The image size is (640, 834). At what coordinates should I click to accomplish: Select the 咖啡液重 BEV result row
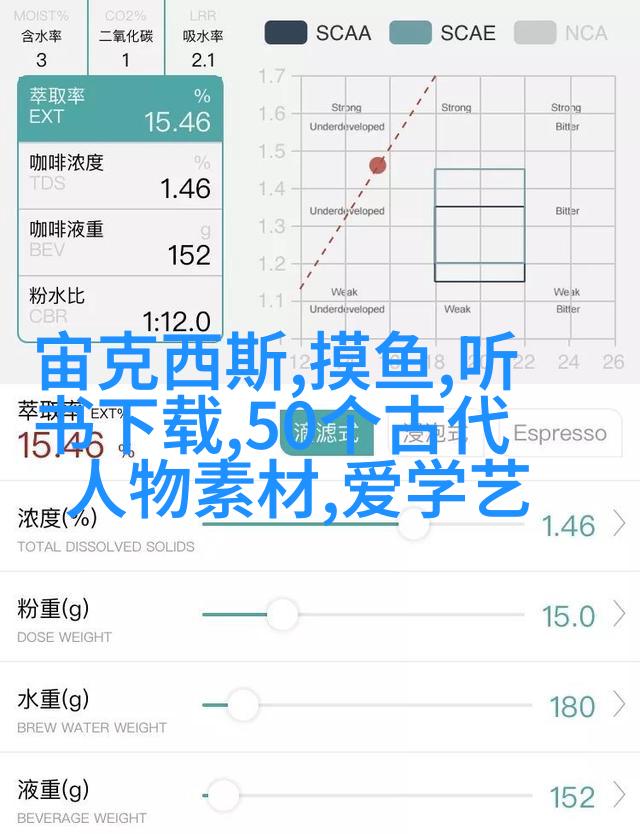coord(119,241)
